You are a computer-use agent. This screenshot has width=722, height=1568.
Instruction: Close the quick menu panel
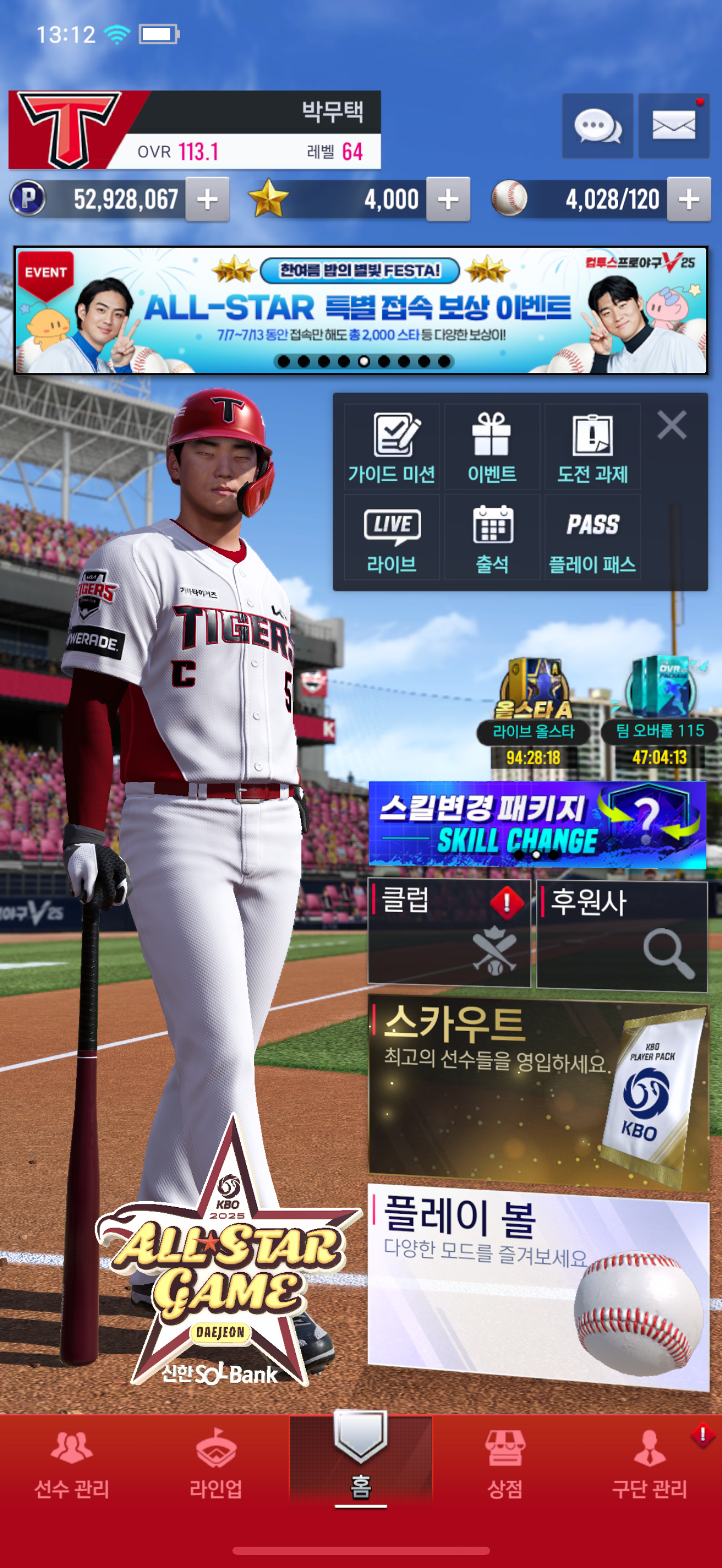point(672,425)
